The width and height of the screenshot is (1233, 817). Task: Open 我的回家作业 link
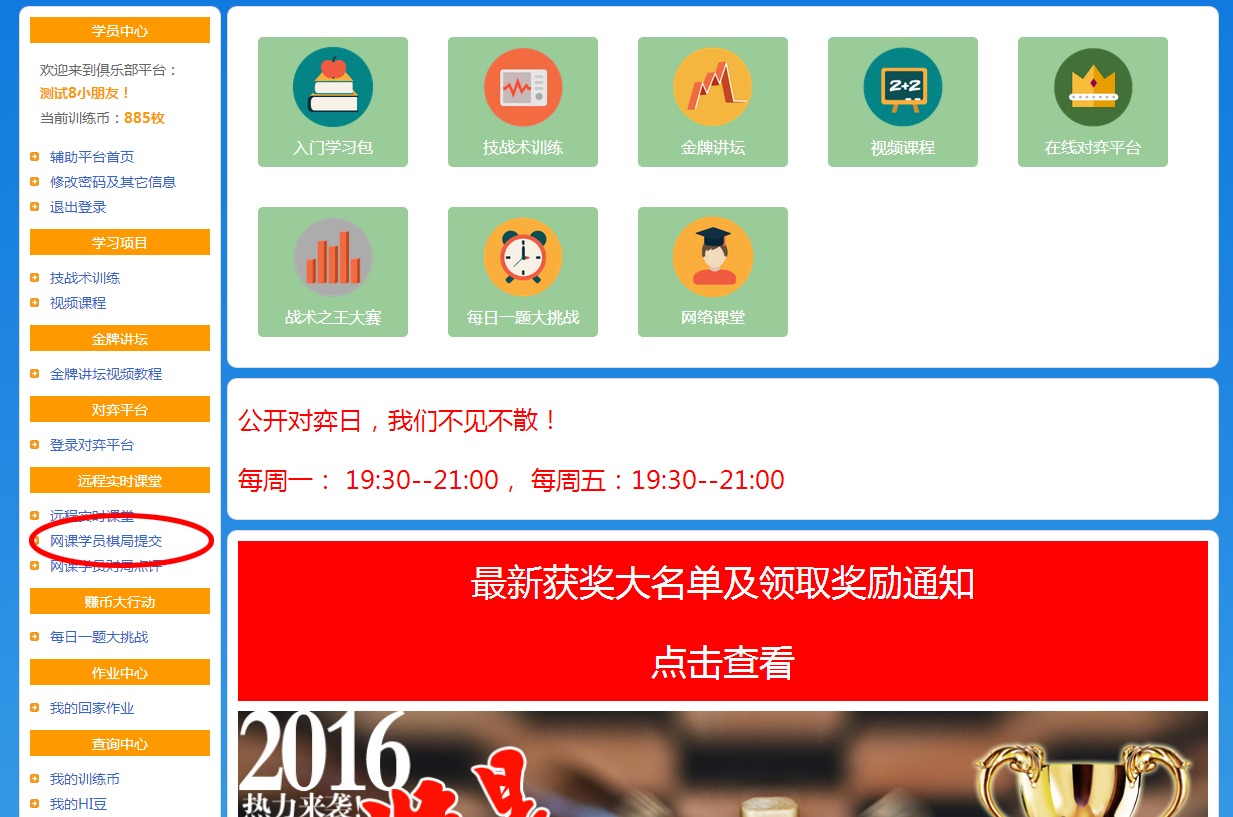[x=92, y=708]
